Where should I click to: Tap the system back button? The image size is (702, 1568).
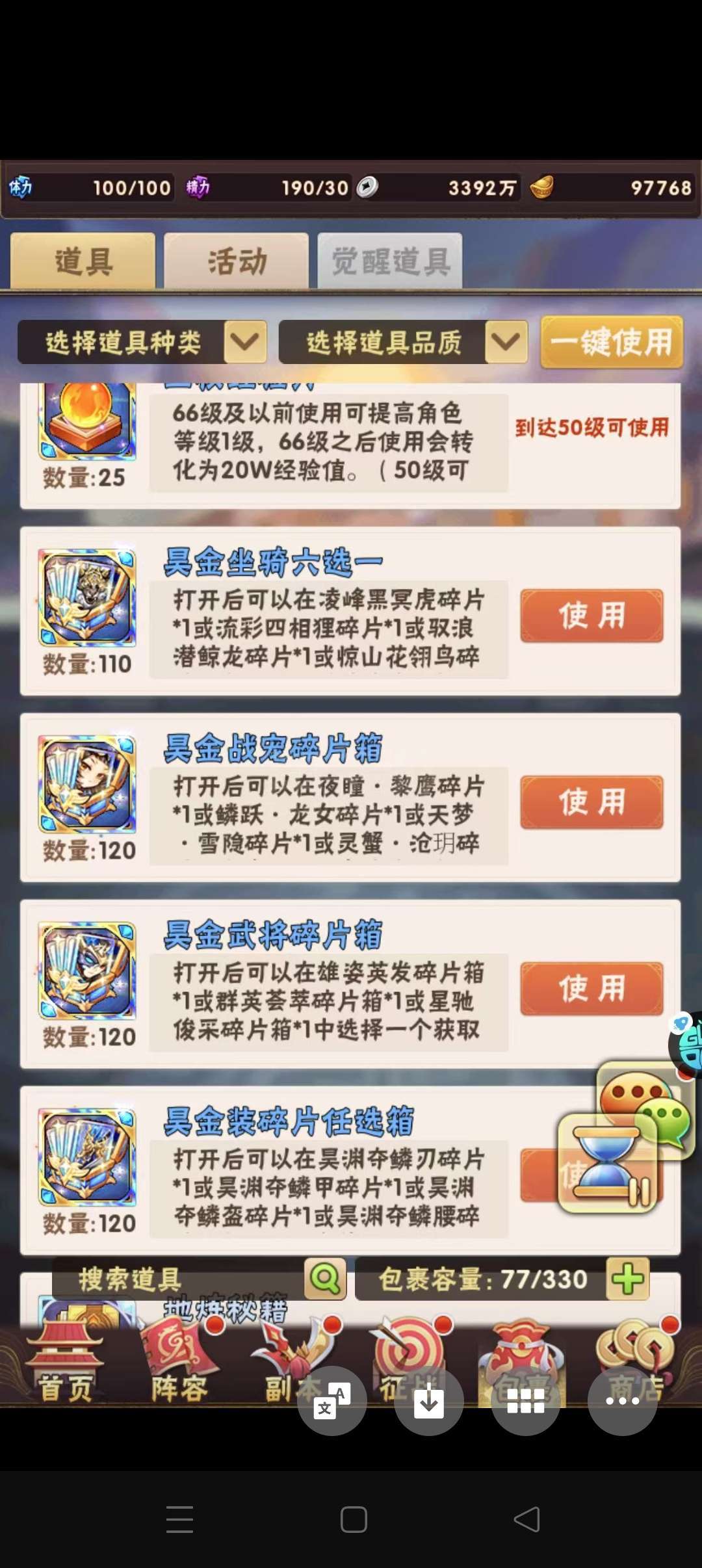click(526, 1519)
